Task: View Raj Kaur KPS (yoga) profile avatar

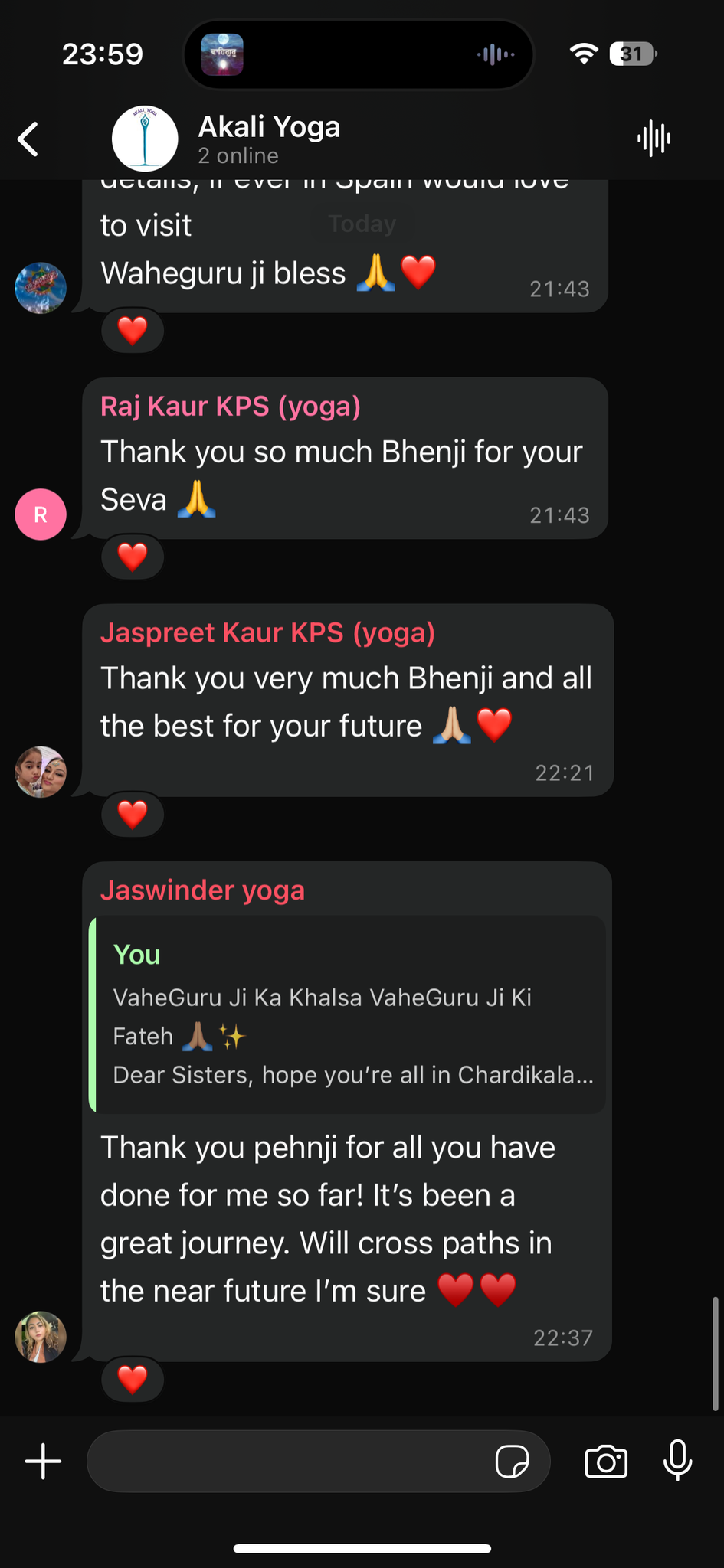Action: [x=41, y=514]
